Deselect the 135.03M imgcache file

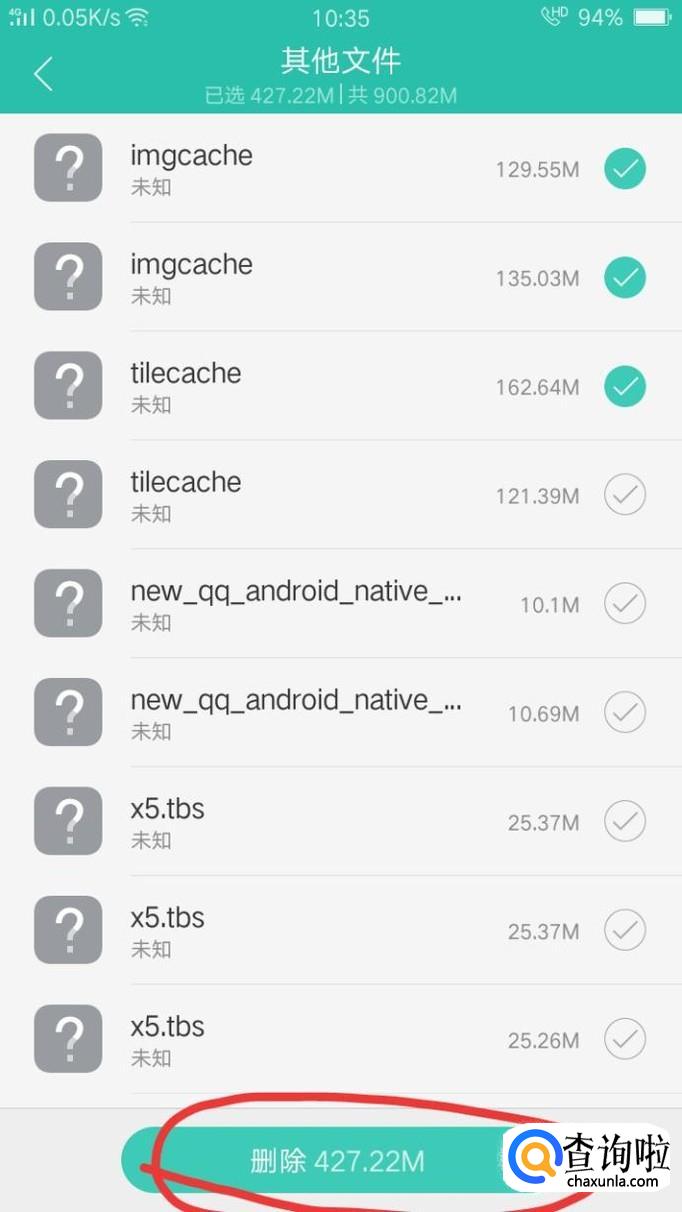tap(625, 278)
